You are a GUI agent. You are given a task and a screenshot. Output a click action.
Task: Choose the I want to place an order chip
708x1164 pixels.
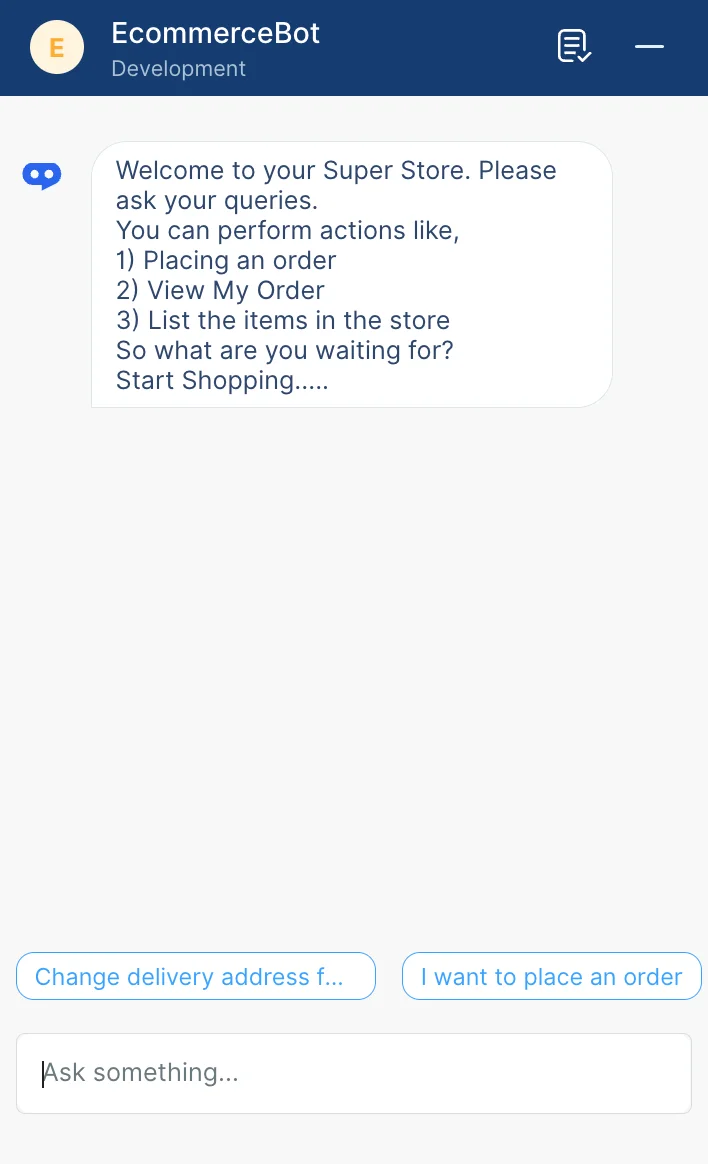551,976
